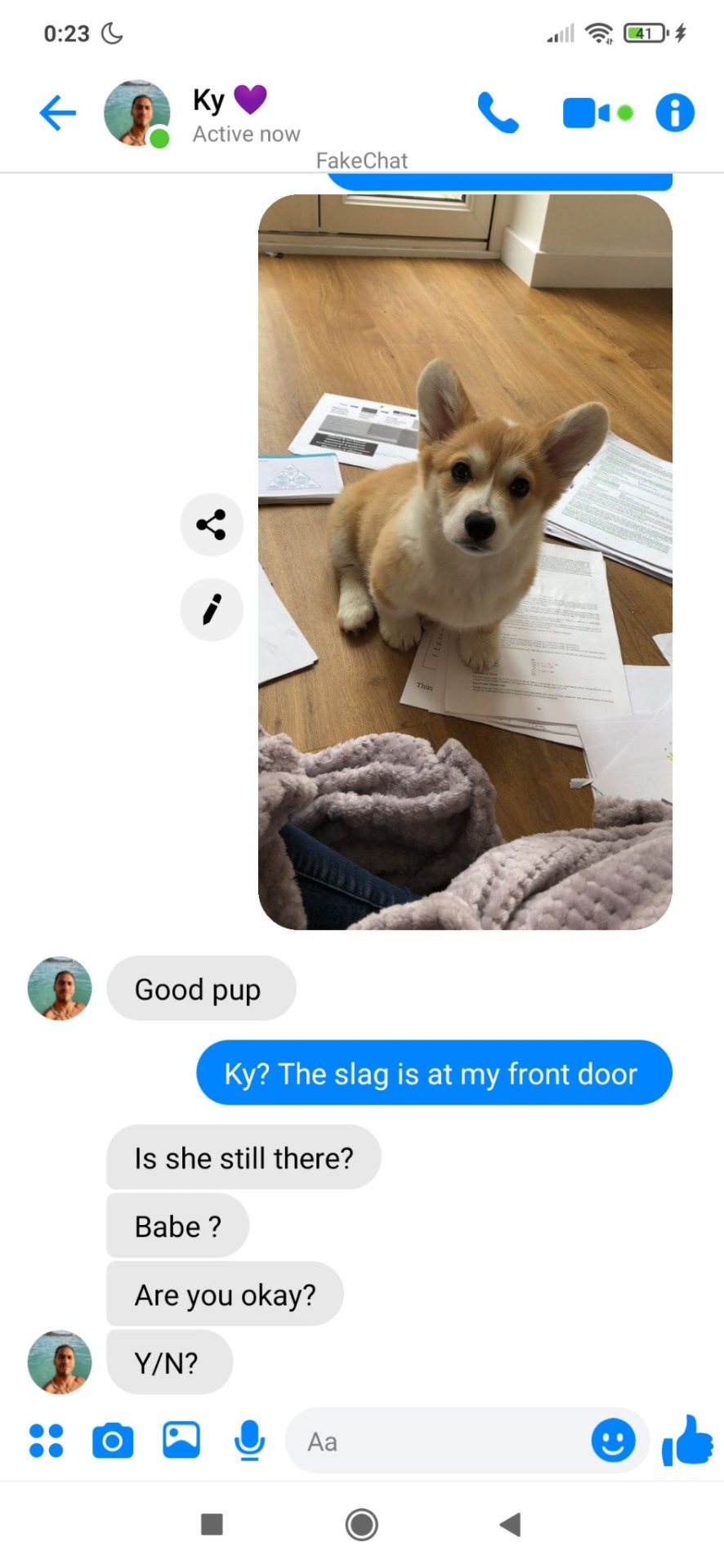The height and width of the screenshot is (1568, 724).
Task: Start a video call with Ky
Action: click(x=586, y=113)
